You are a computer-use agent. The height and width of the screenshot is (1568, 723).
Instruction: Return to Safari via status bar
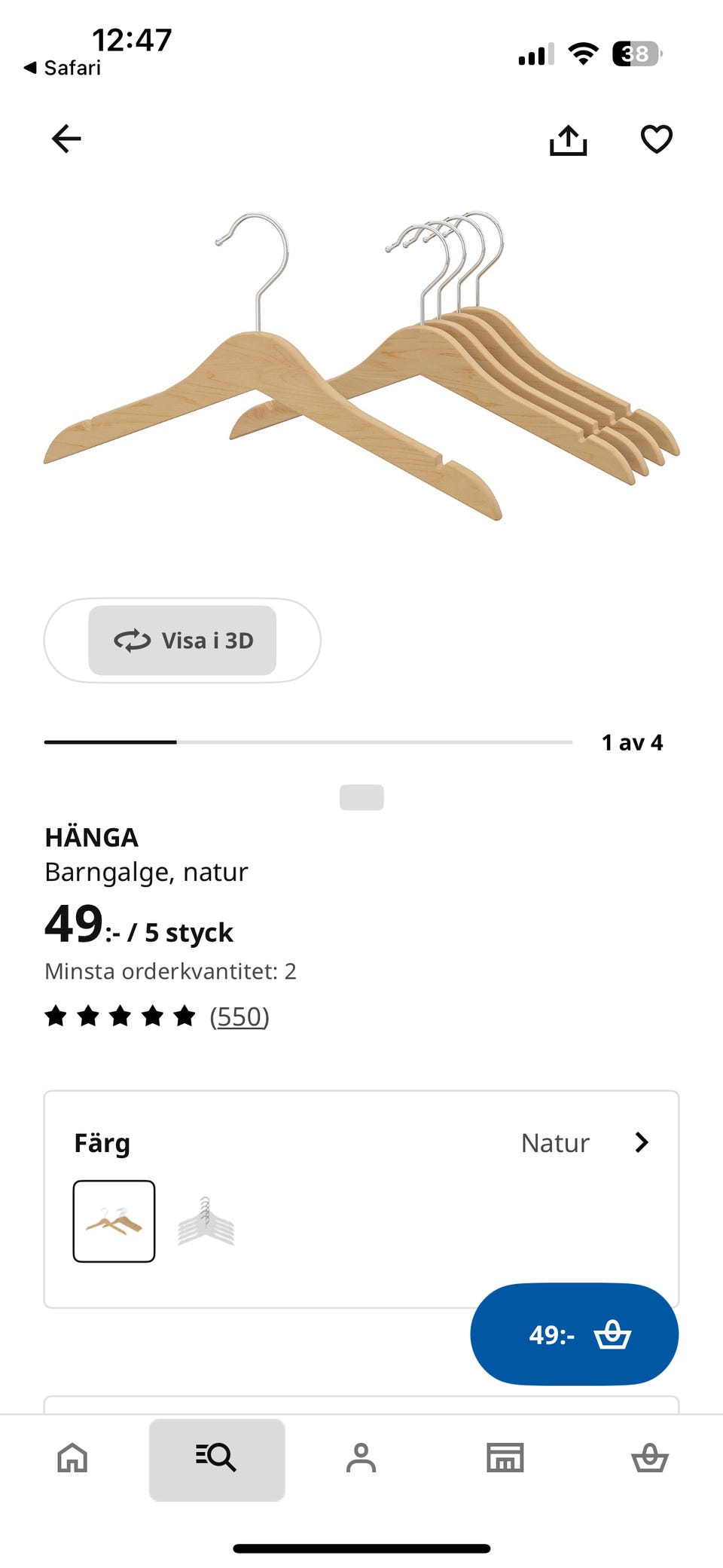coord(63,68)
